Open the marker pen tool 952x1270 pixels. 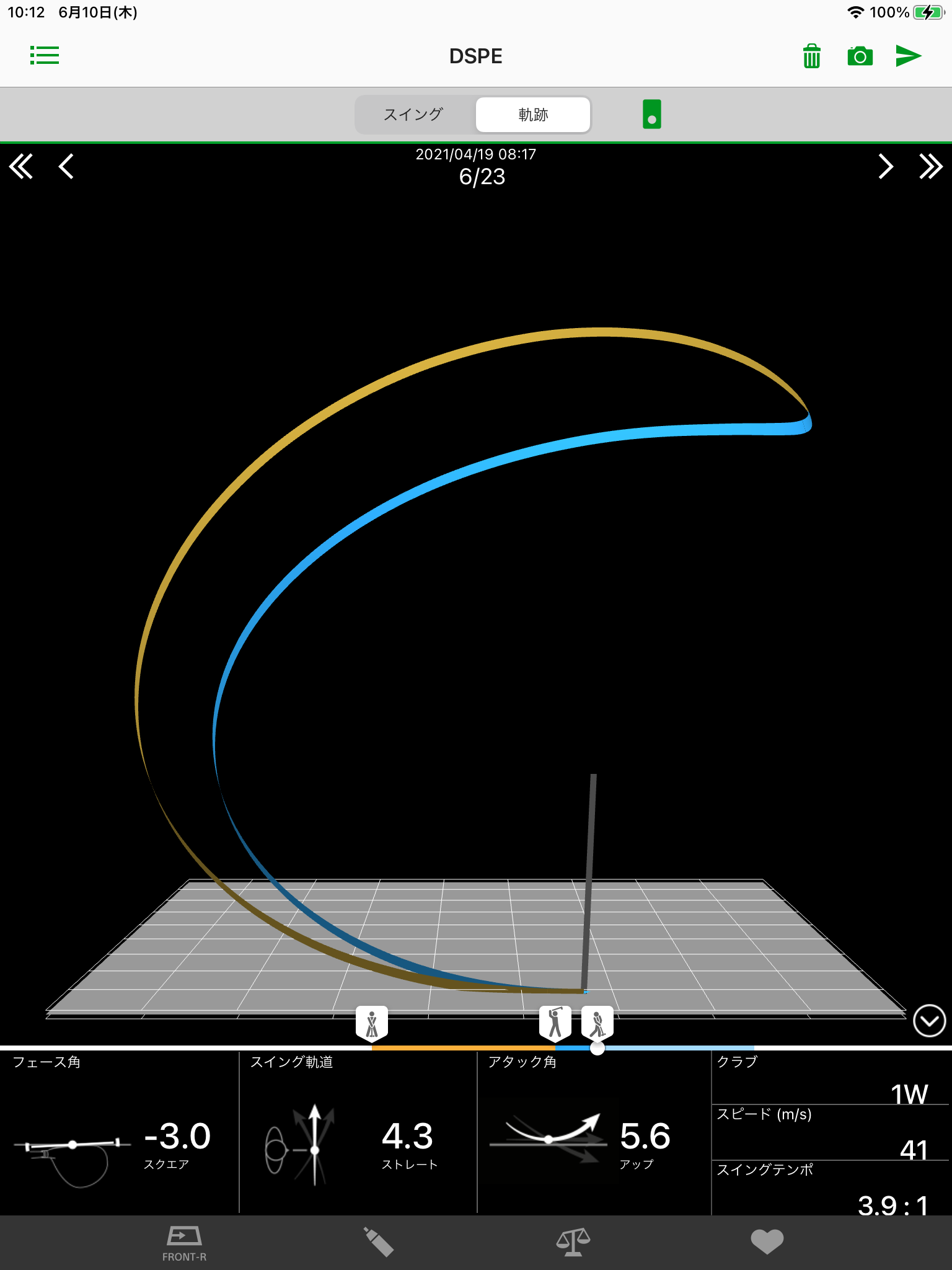pos(378,1242)
